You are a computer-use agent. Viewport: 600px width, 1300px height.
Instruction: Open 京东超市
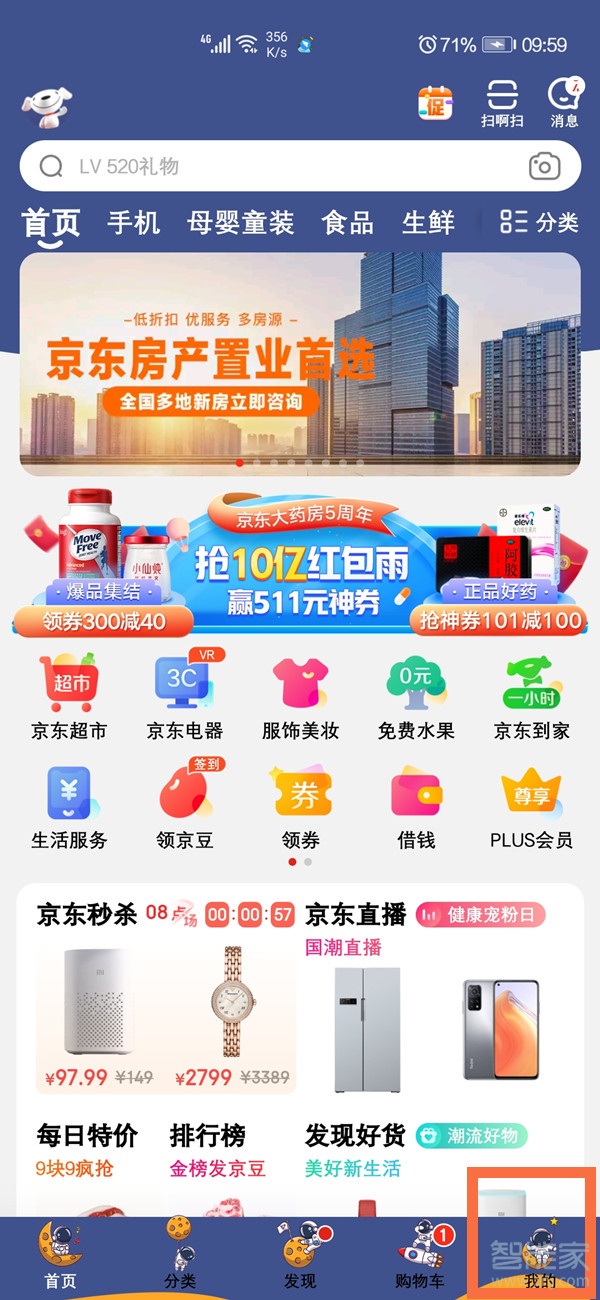(x=68, y=698)
